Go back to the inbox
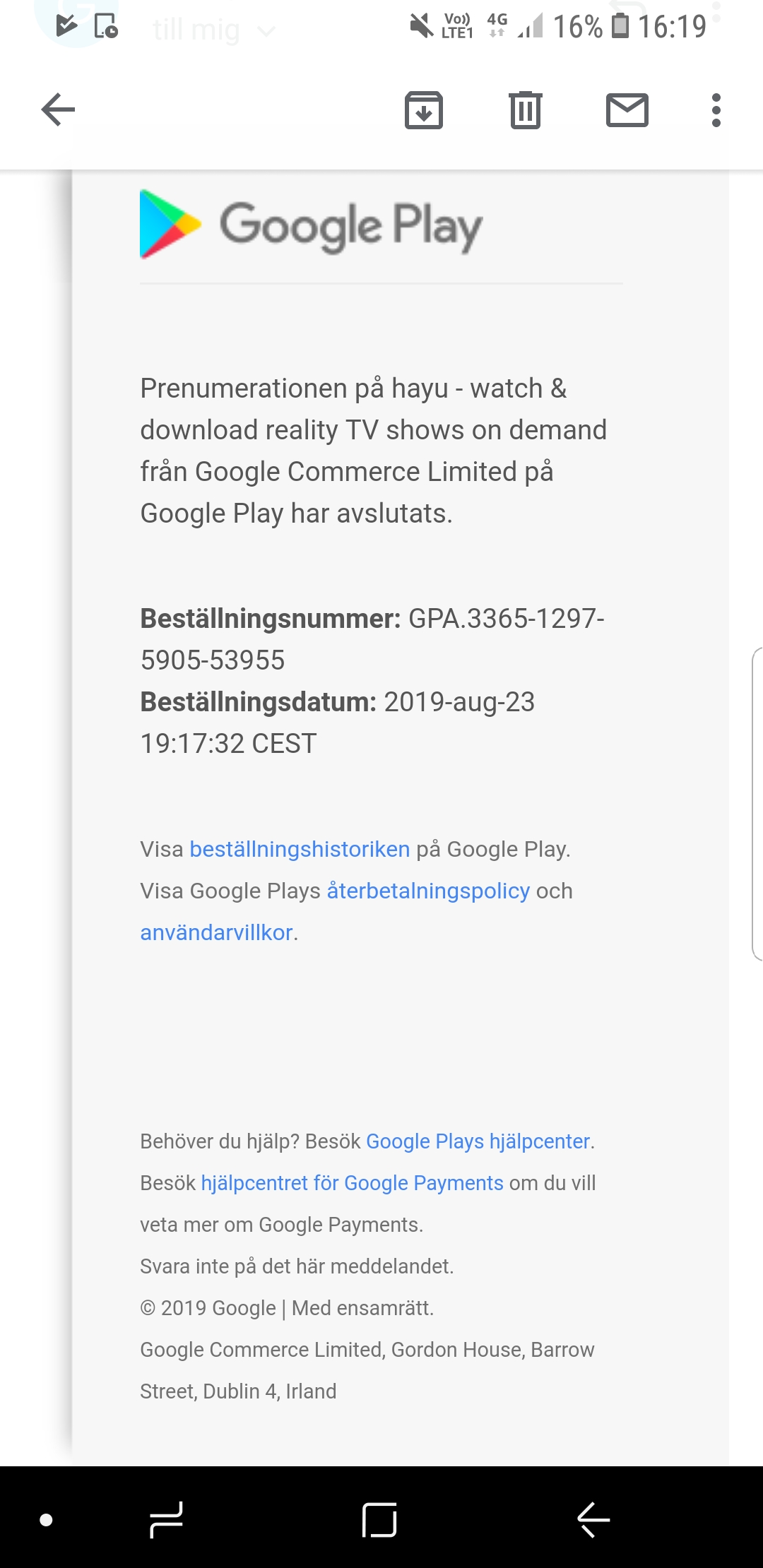 click(58, 110)
